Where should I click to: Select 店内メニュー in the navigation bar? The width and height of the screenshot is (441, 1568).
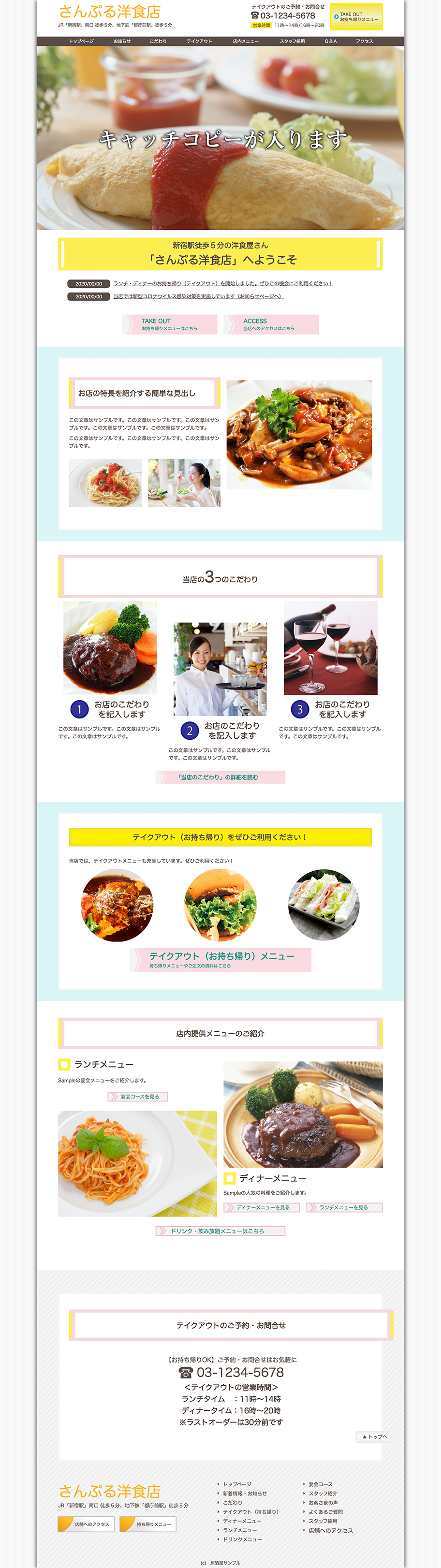click(x=246, y=42)
